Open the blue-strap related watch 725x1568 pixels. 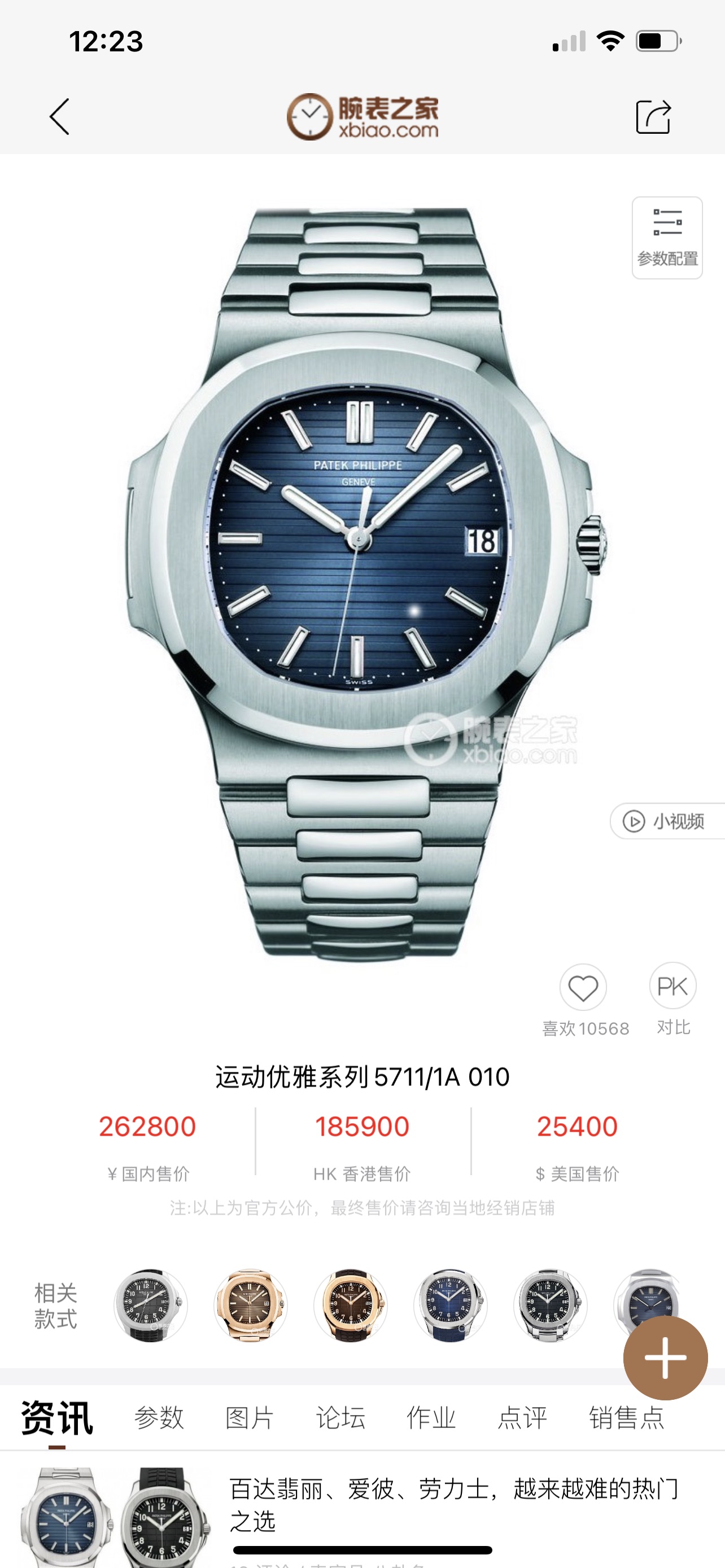450,1305
